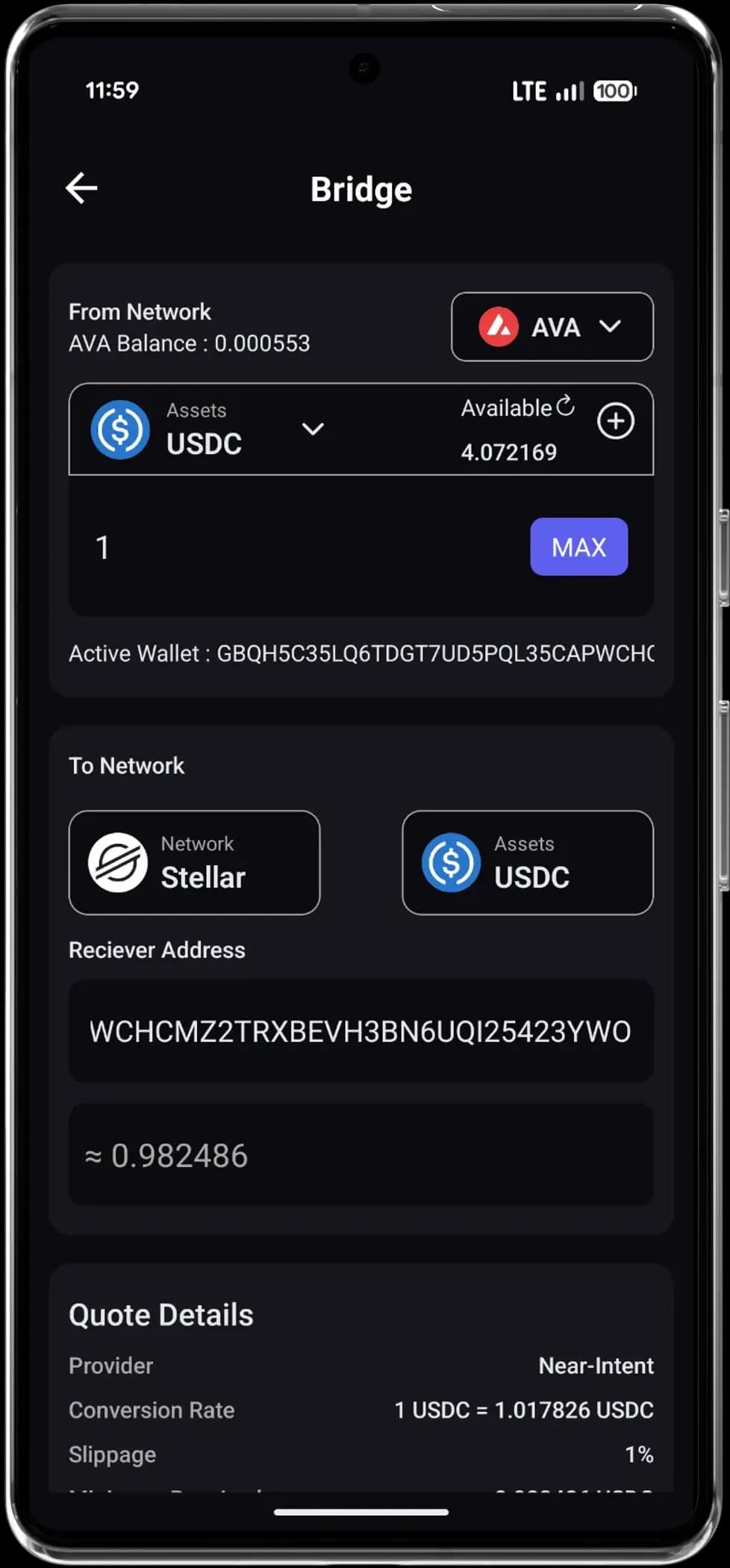The width and height of the screenshot is (730, 1568).
Task: Choose the destination USDC asset
Action: [x=528, y=862]
